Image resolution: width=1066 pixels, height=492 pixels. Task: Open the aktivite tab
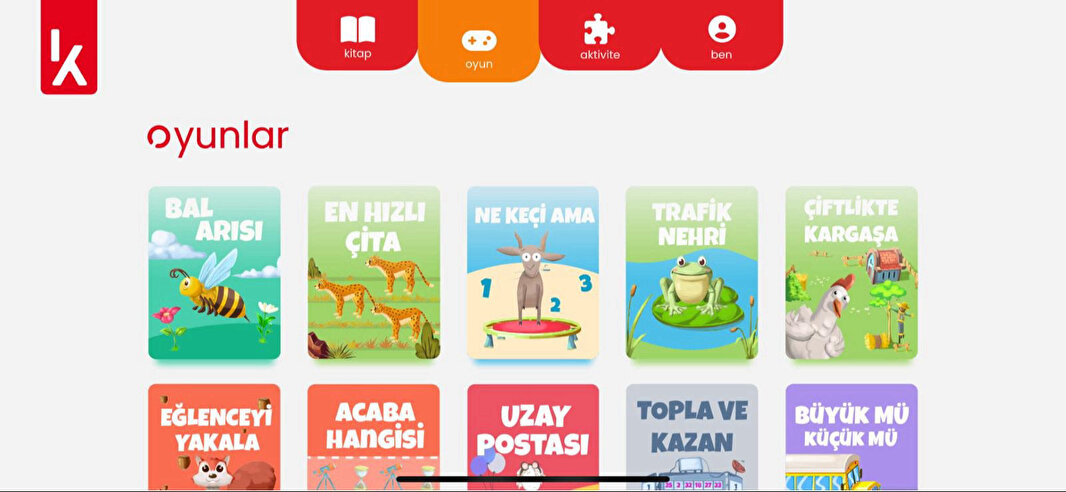[600, 36]
